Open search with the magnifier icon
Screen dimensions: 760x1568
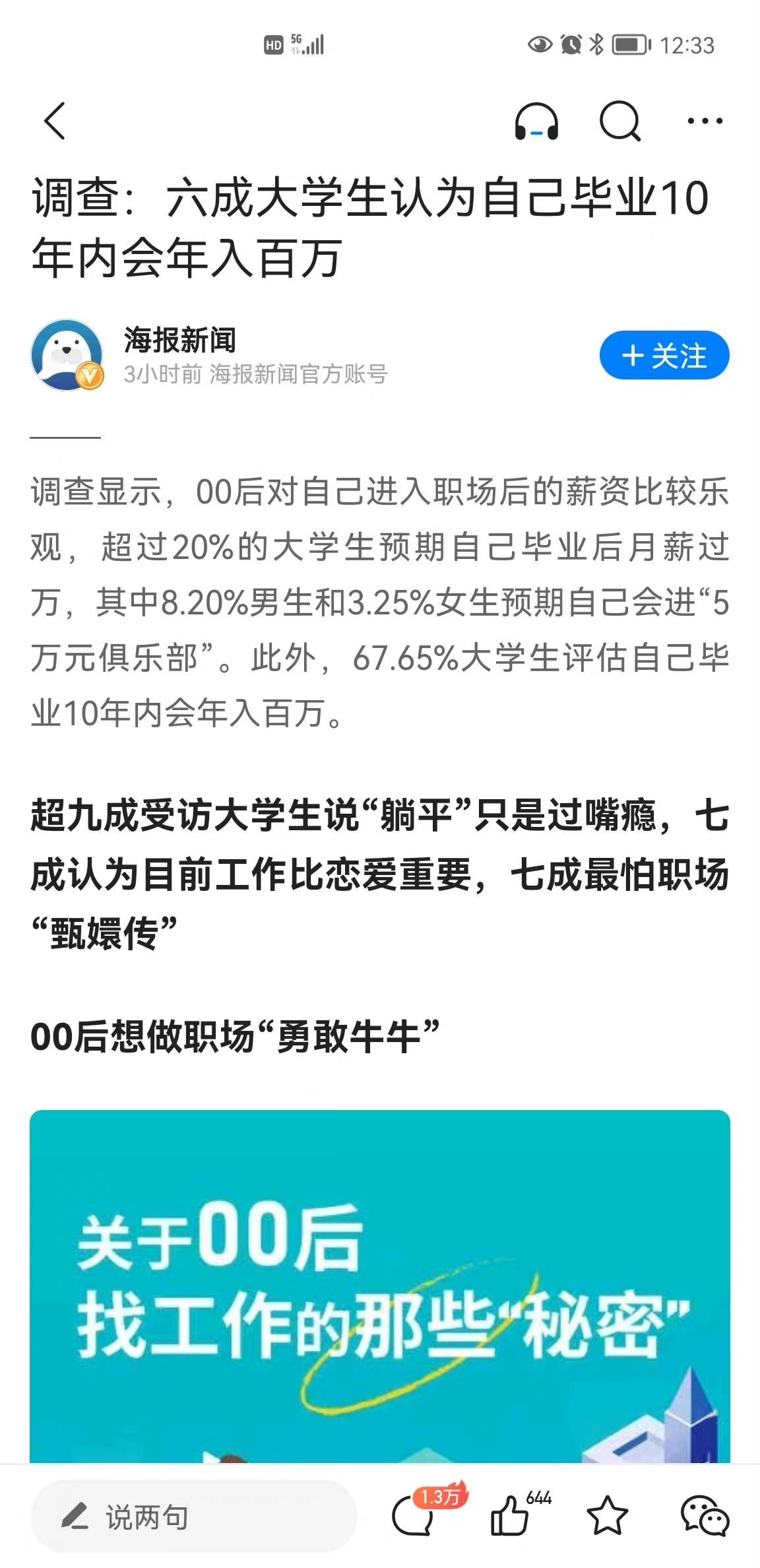[x=620, y=121]
